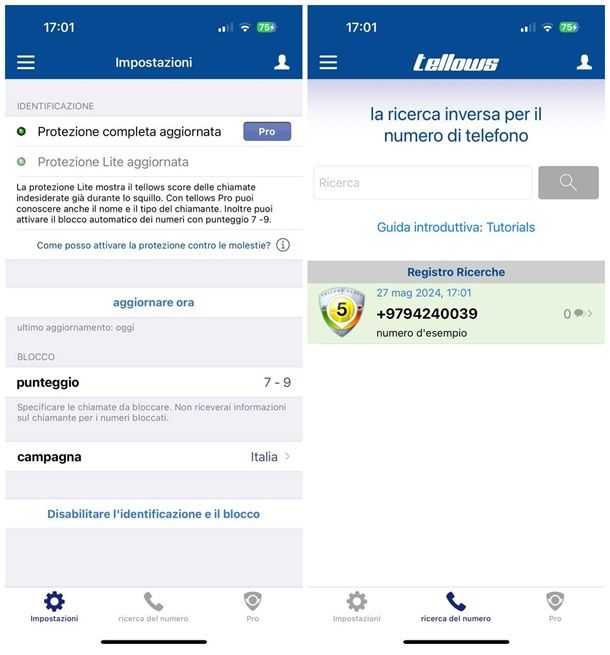Switch to the Pro tab under the tellows search screen
610x655 pixels.
555,606
